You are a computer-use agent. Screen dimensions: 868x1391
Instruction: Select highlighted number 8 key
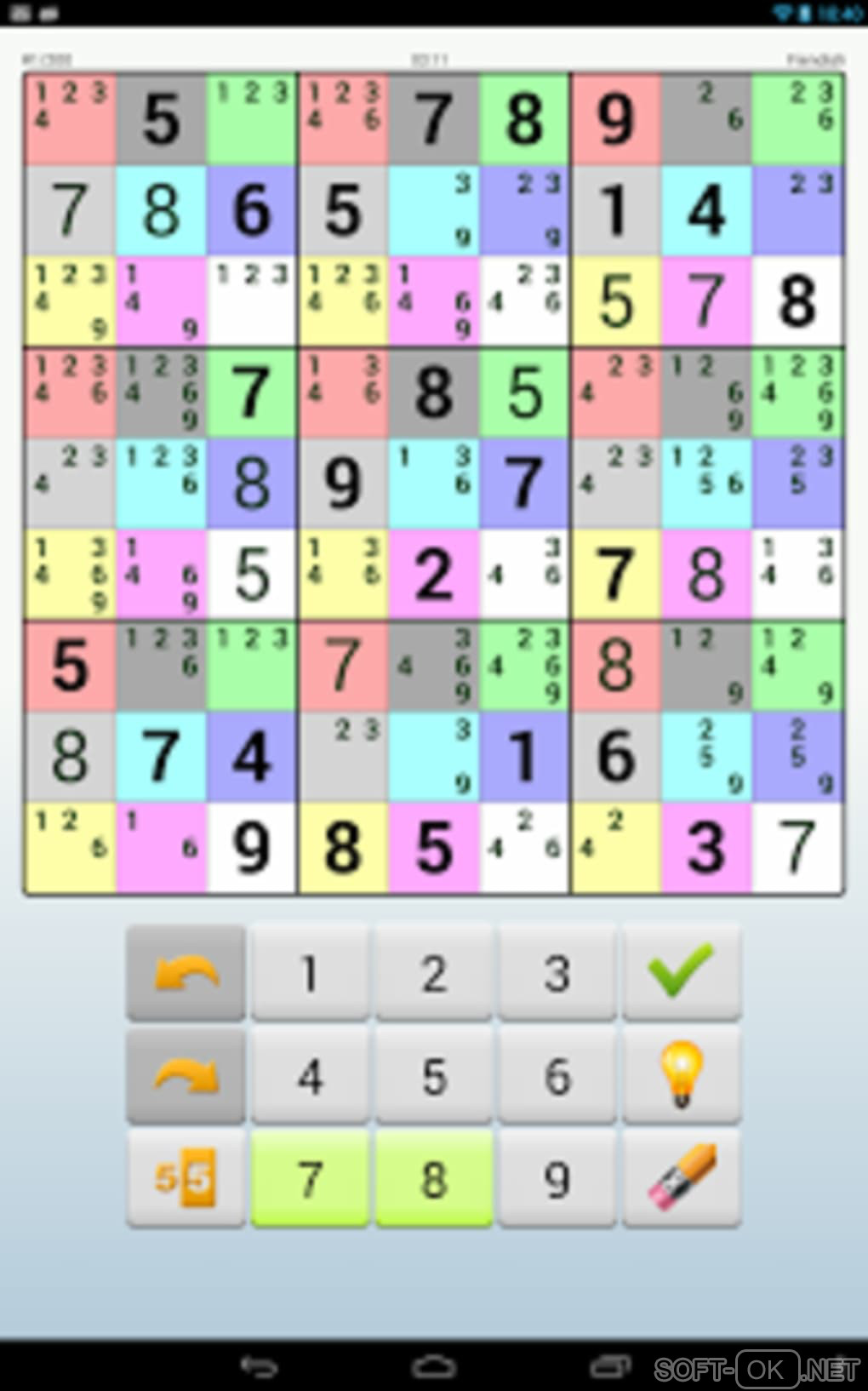tap(434, 1178)
